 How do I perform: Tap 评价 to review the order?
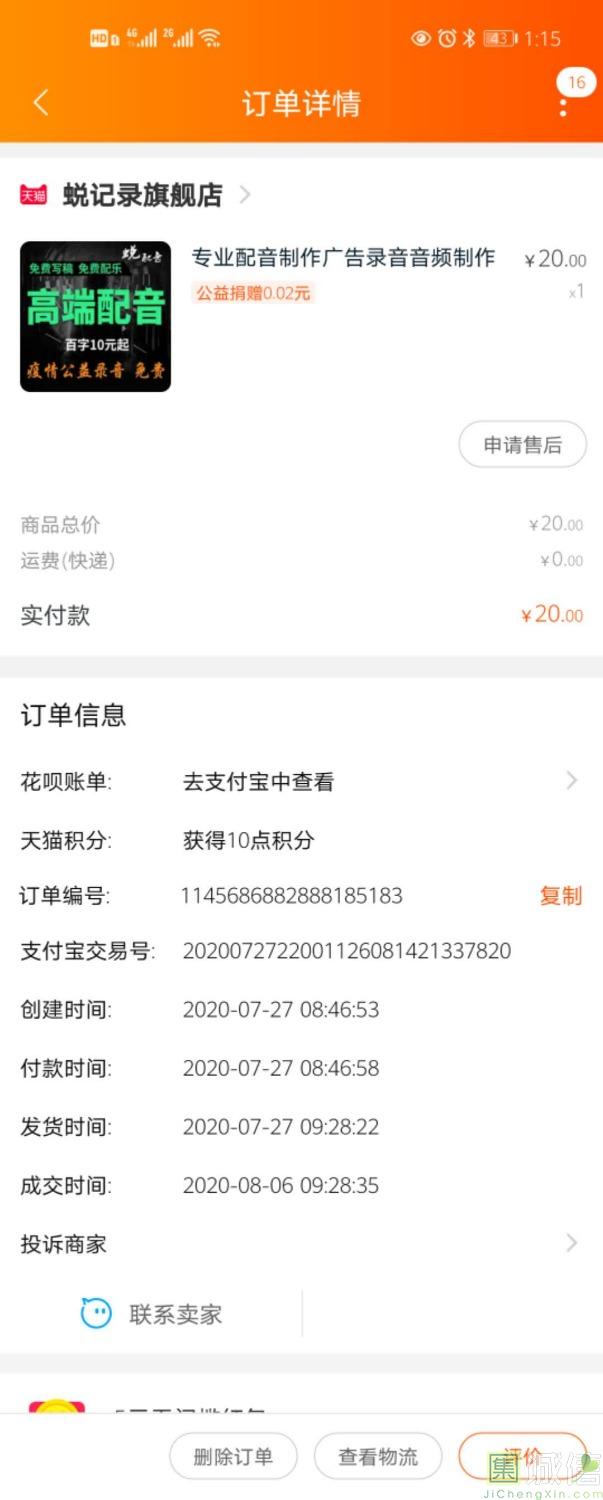click(x=522, y=1455)
